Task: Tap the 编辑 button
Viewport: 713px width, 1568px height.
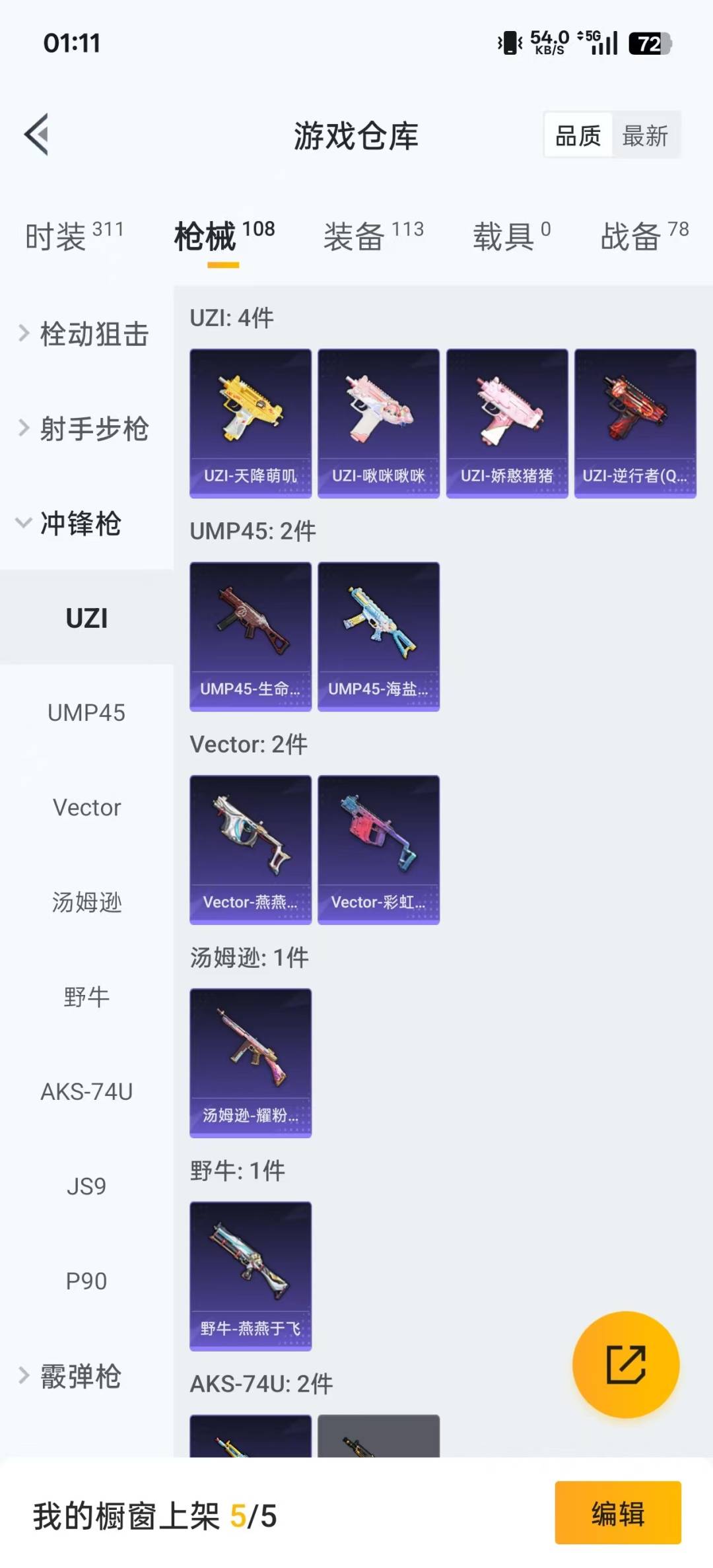Action: click(x=617, y=1513)
